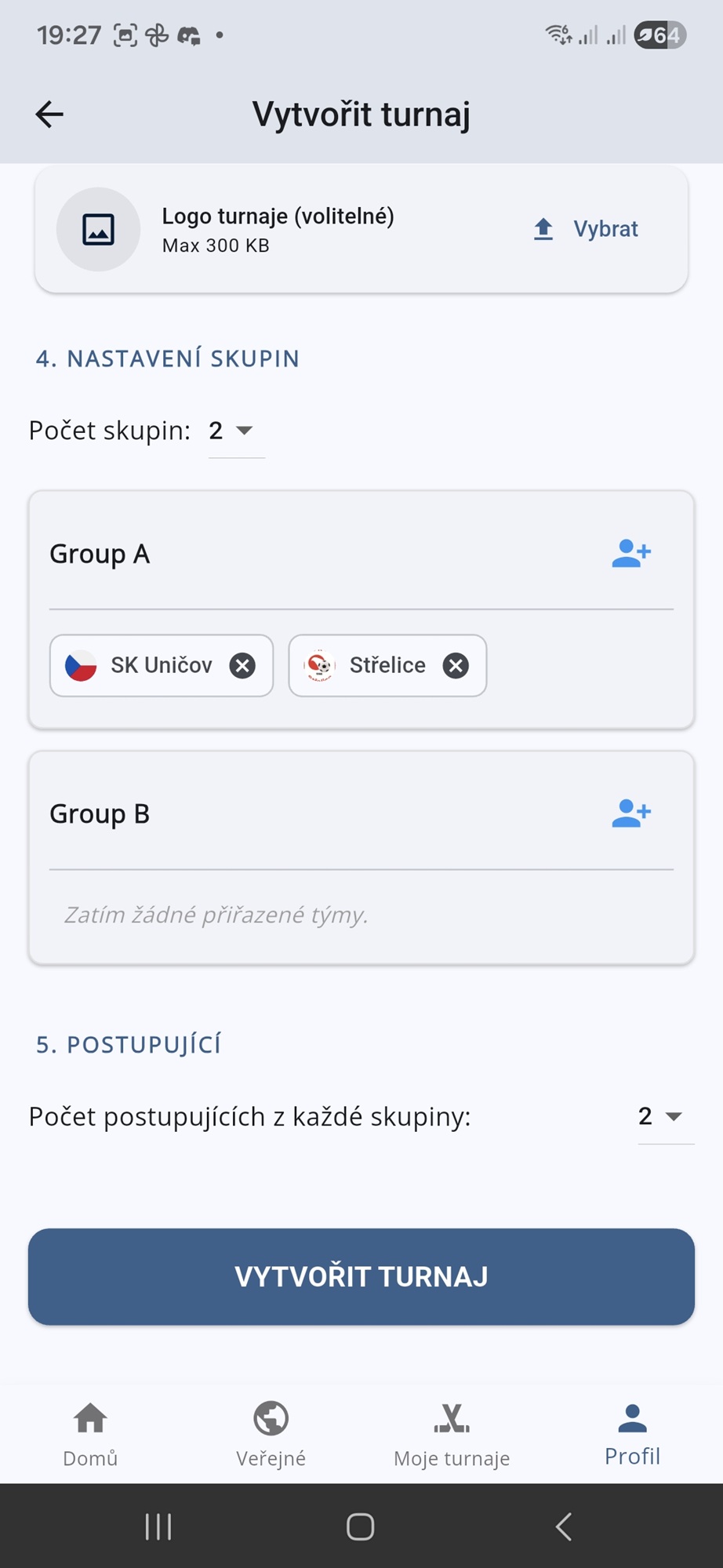Select Vybrat to choose a logo

[x=606, y=228]
